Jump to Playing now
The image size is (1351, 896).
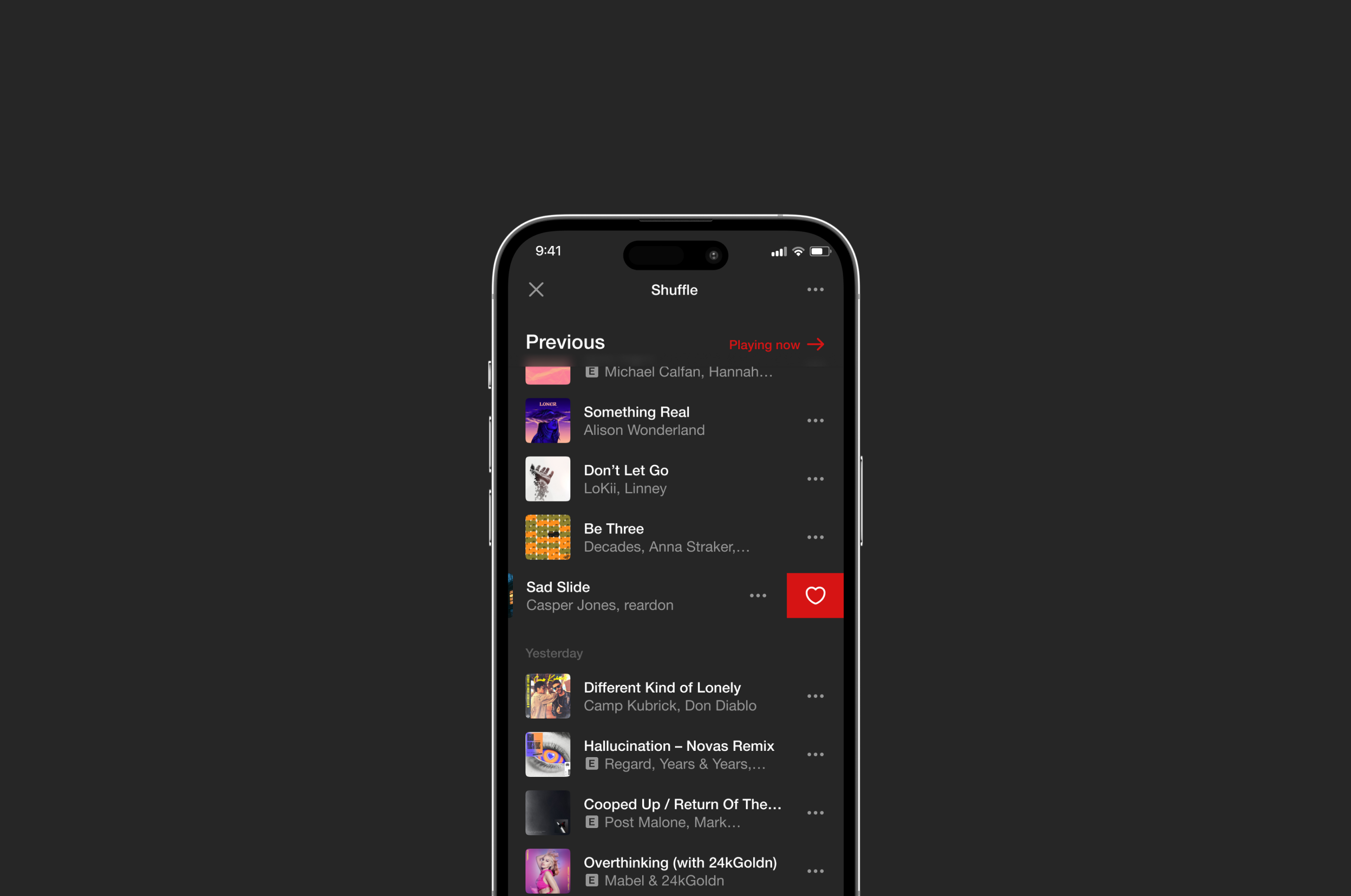pyautogui.click(x=776, y=345)
